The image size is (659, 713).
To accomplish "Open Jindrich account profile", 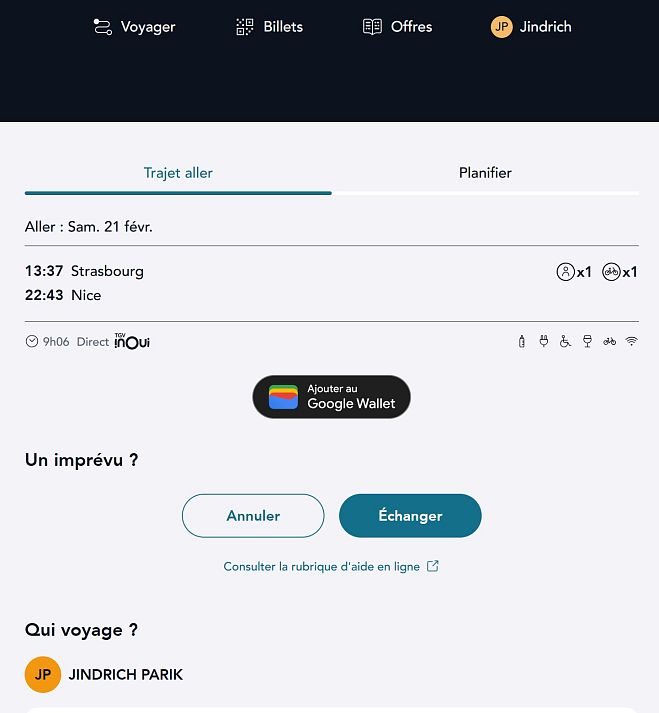I will point(531,27).
